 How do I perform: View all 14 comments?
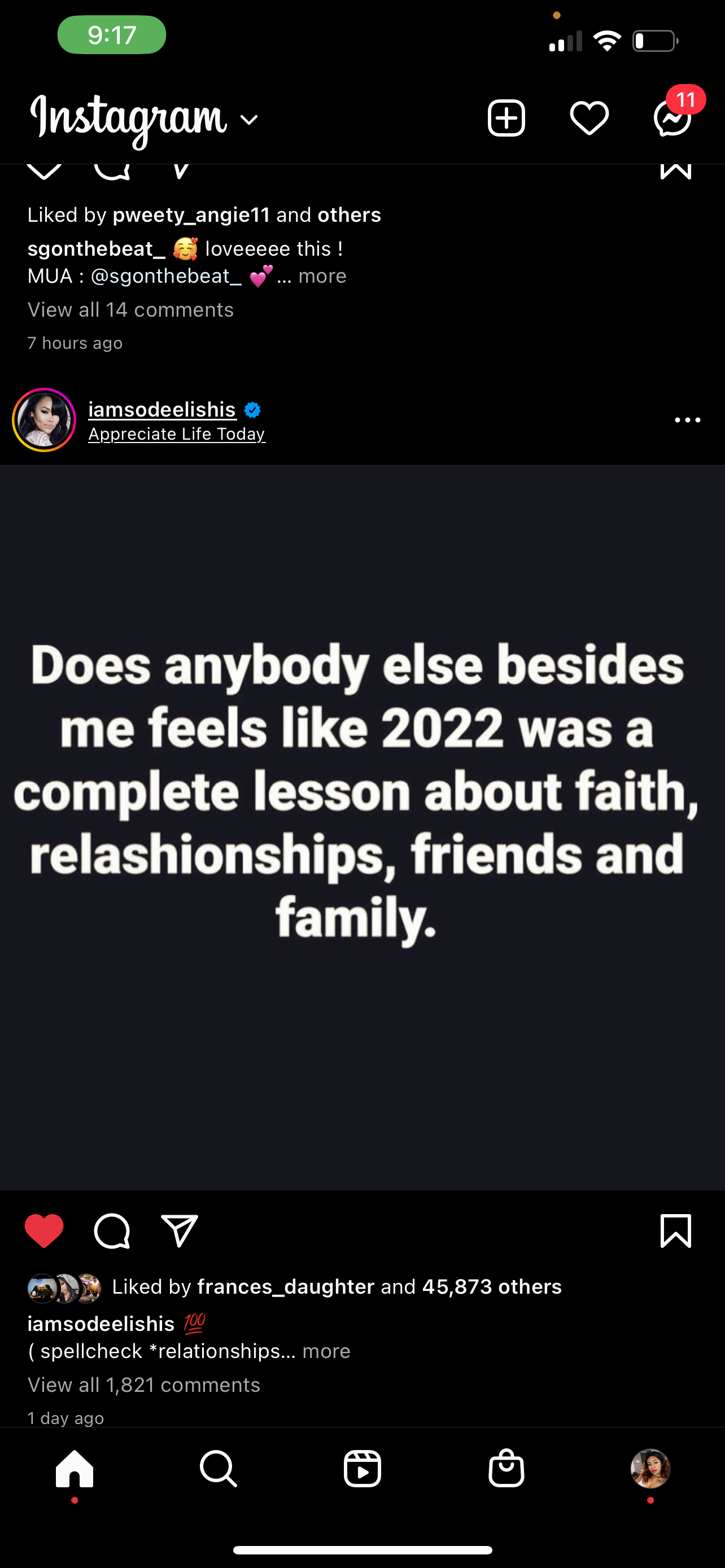(130, 310)
